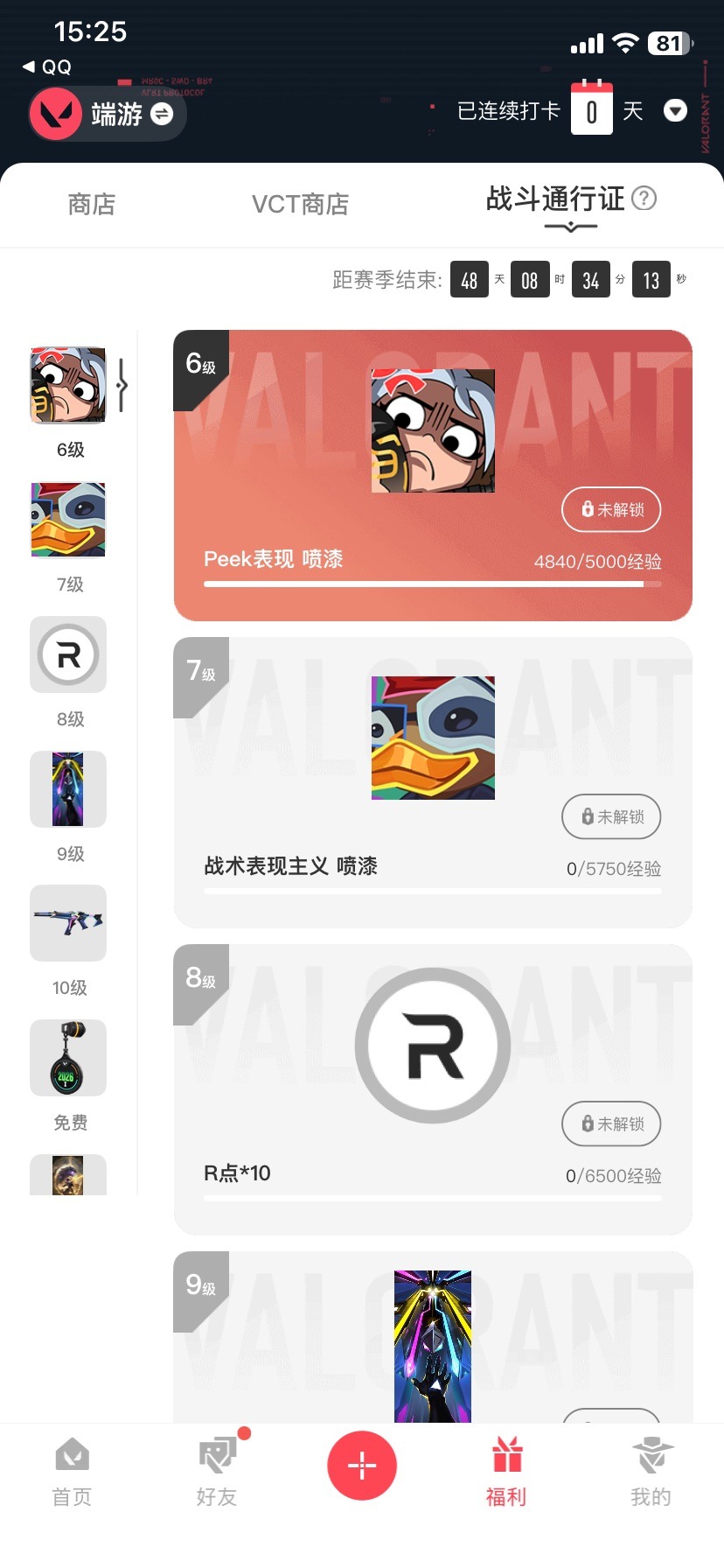
Task: Tap the lock icon on level 6 reward
Action: click(x=610, y=509)
